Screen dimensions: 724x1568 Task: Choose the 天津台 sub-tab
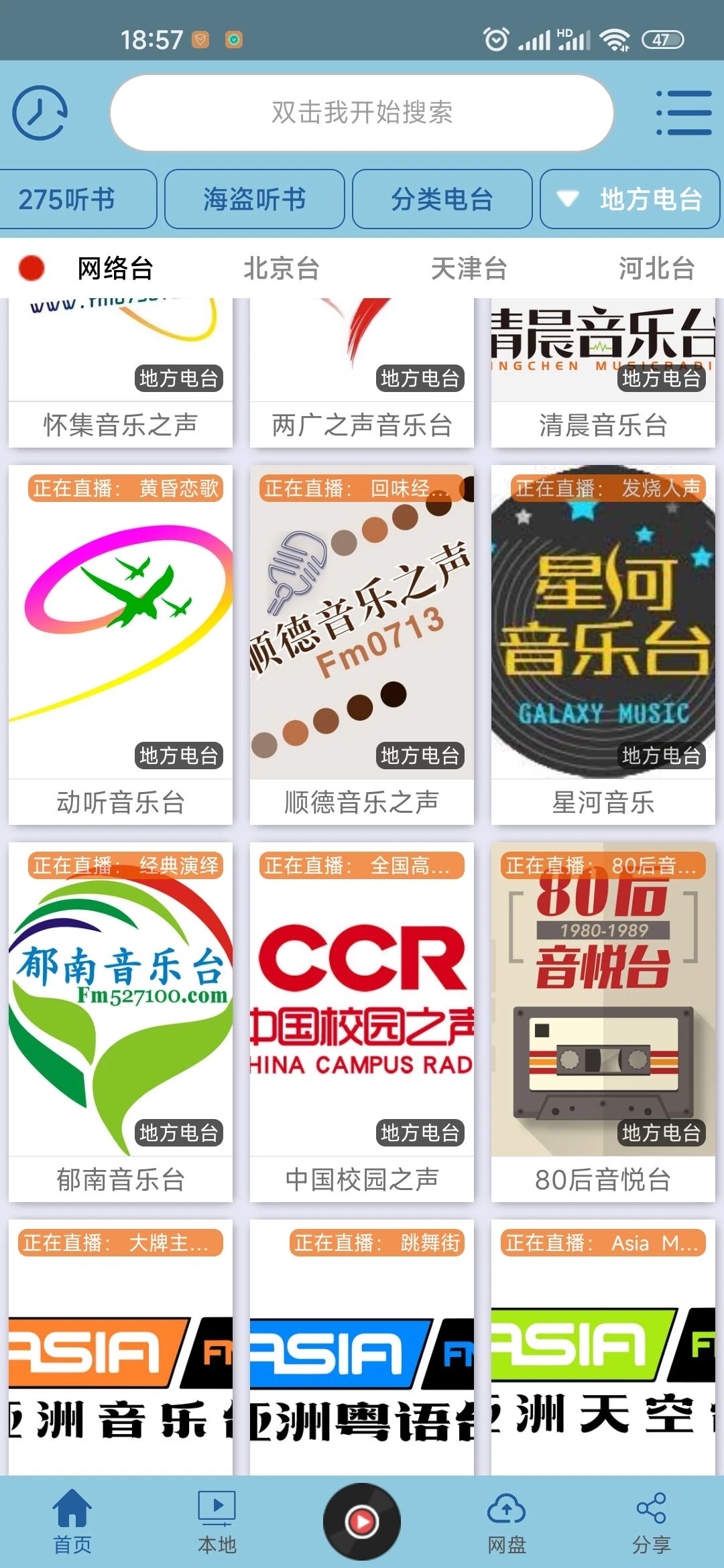(x=469, y=268)
